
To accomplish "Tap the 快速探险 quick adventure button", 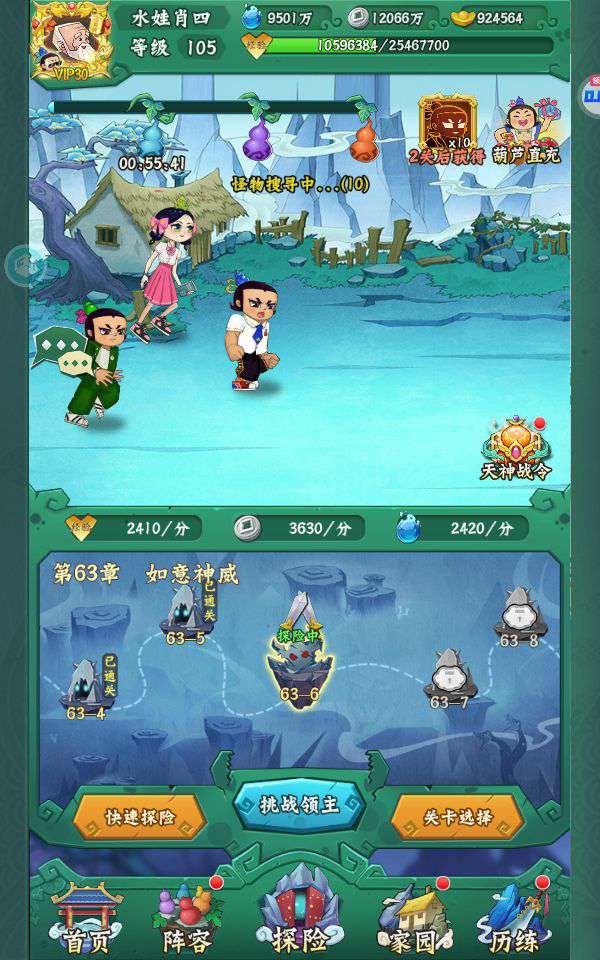I will tap(140, 817).
